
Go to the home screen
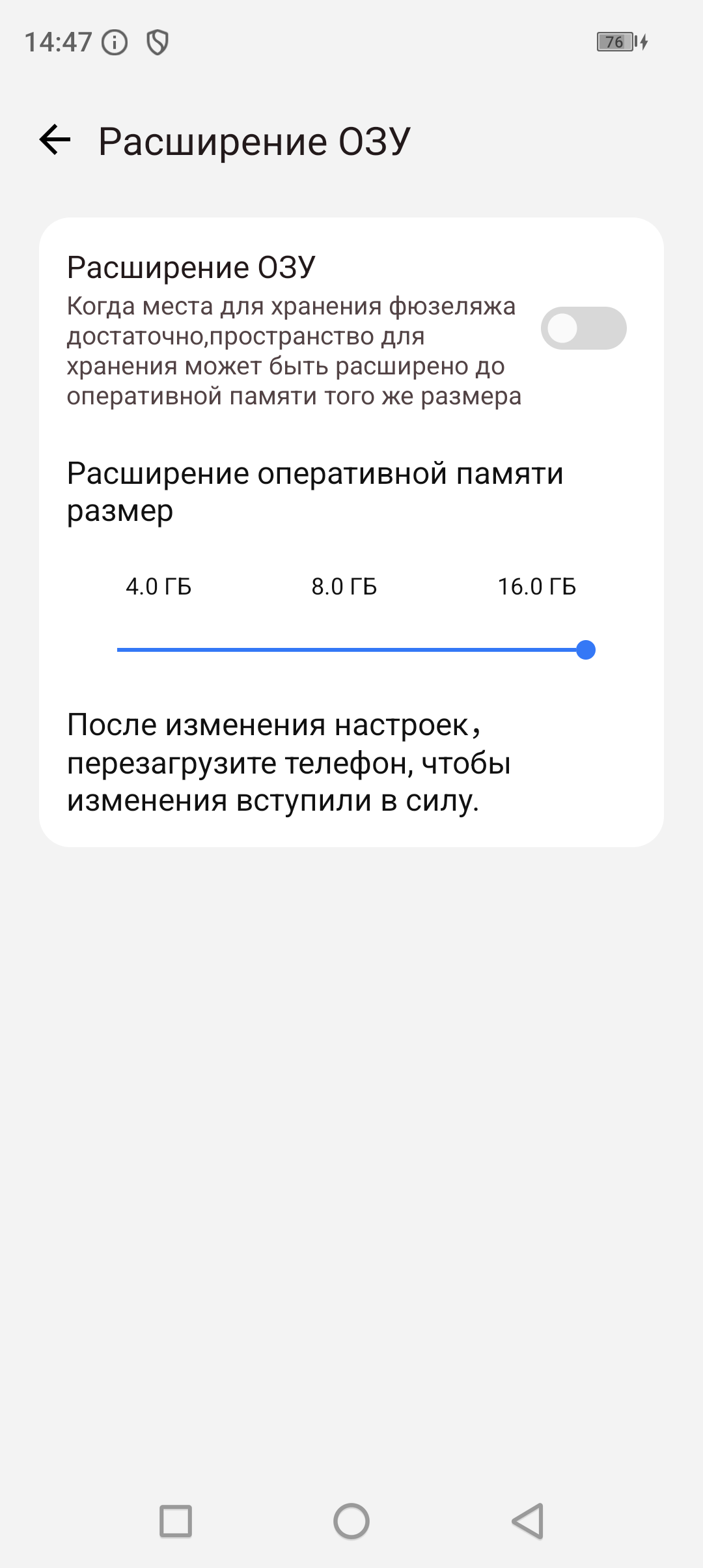coord(351,1521)
